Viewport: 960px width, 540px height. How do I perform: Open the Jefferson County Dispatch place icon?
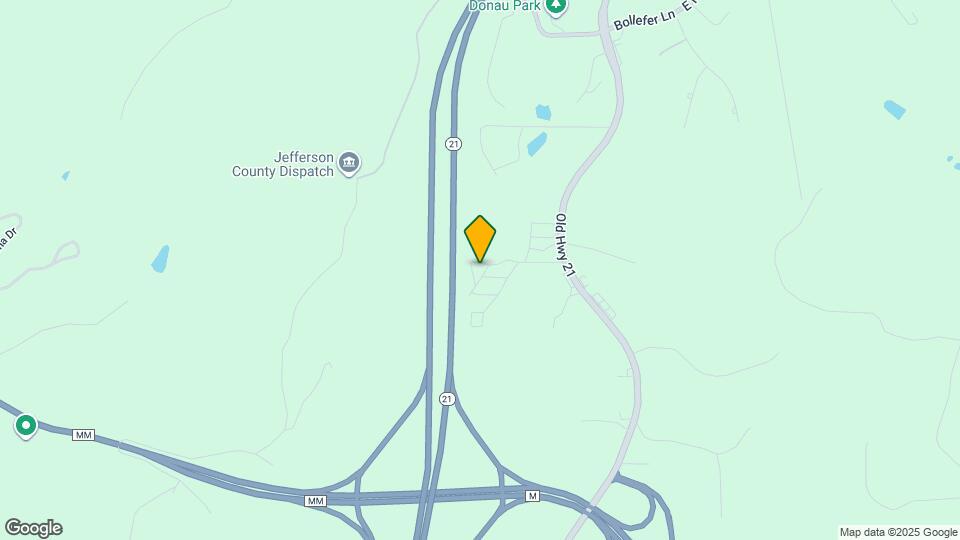[x=348, y=163]
